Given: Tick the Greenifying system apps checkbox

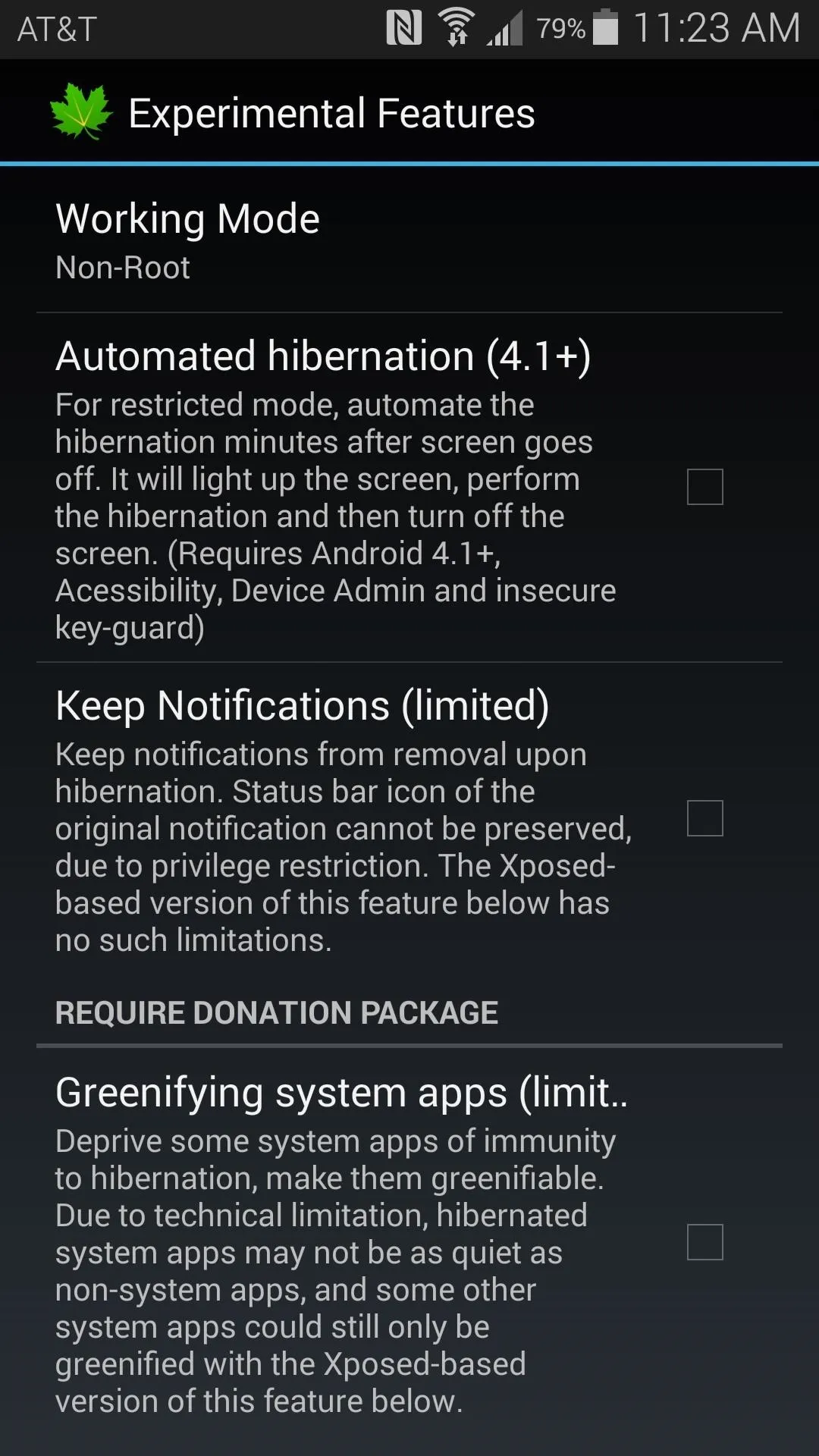Looking at the screenshot, I should tap(704, 1242).
